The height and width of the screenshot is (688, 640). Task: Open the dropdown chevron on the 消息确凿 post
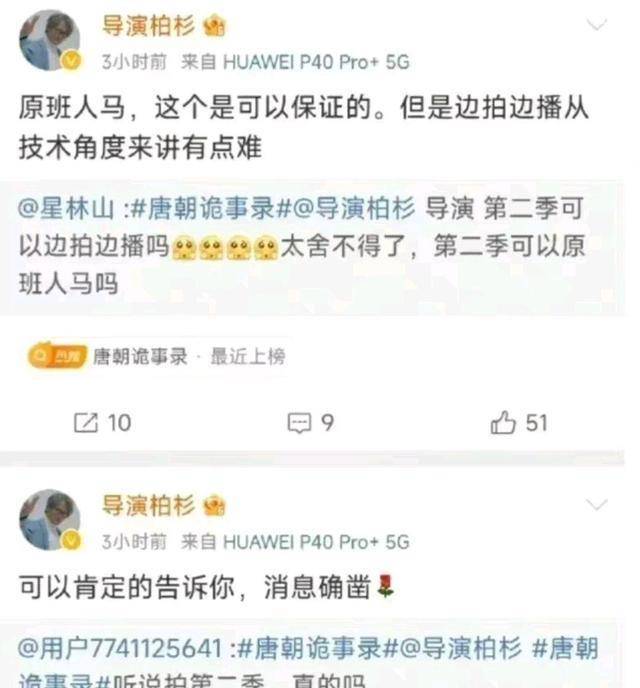596,505
